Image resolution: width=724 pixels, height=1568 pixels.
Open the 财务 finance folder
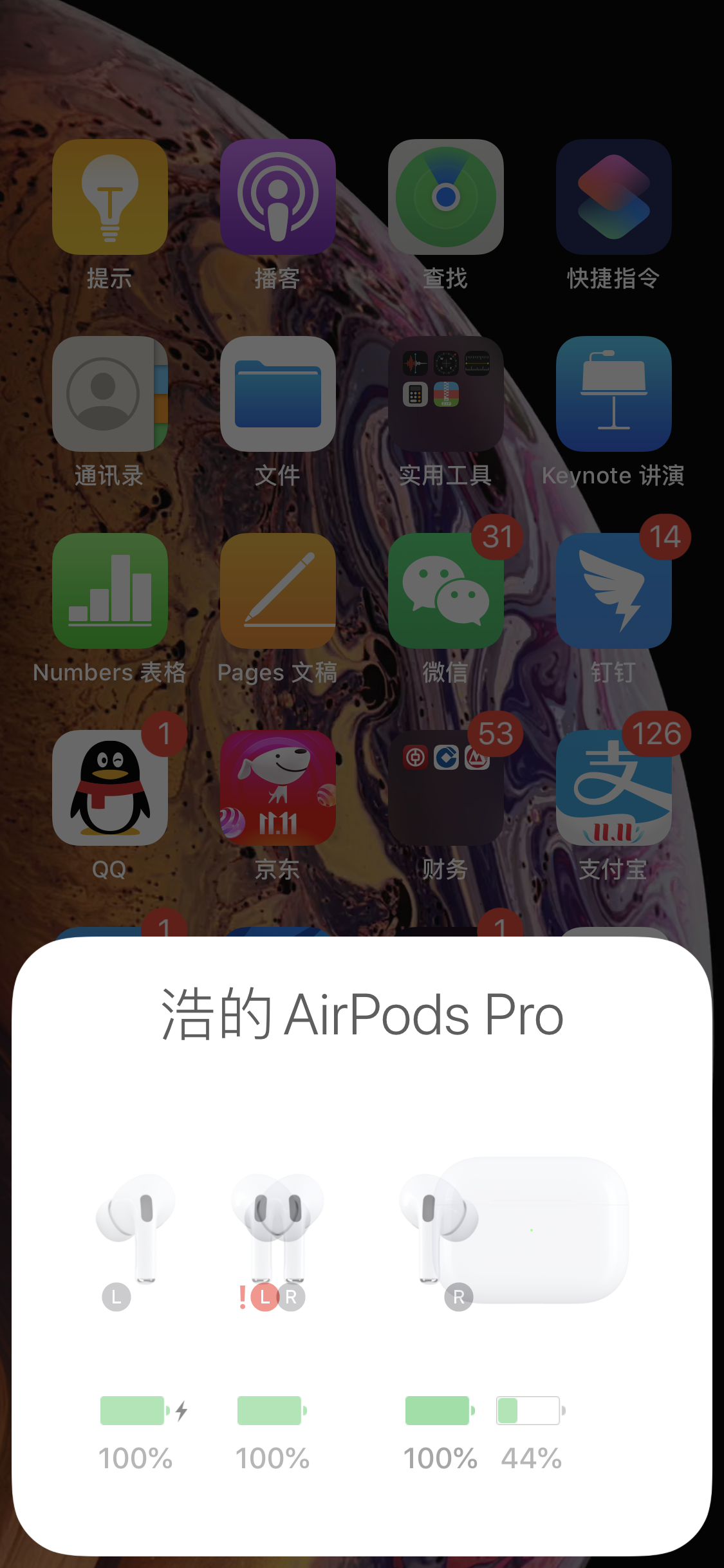point(446,788)
